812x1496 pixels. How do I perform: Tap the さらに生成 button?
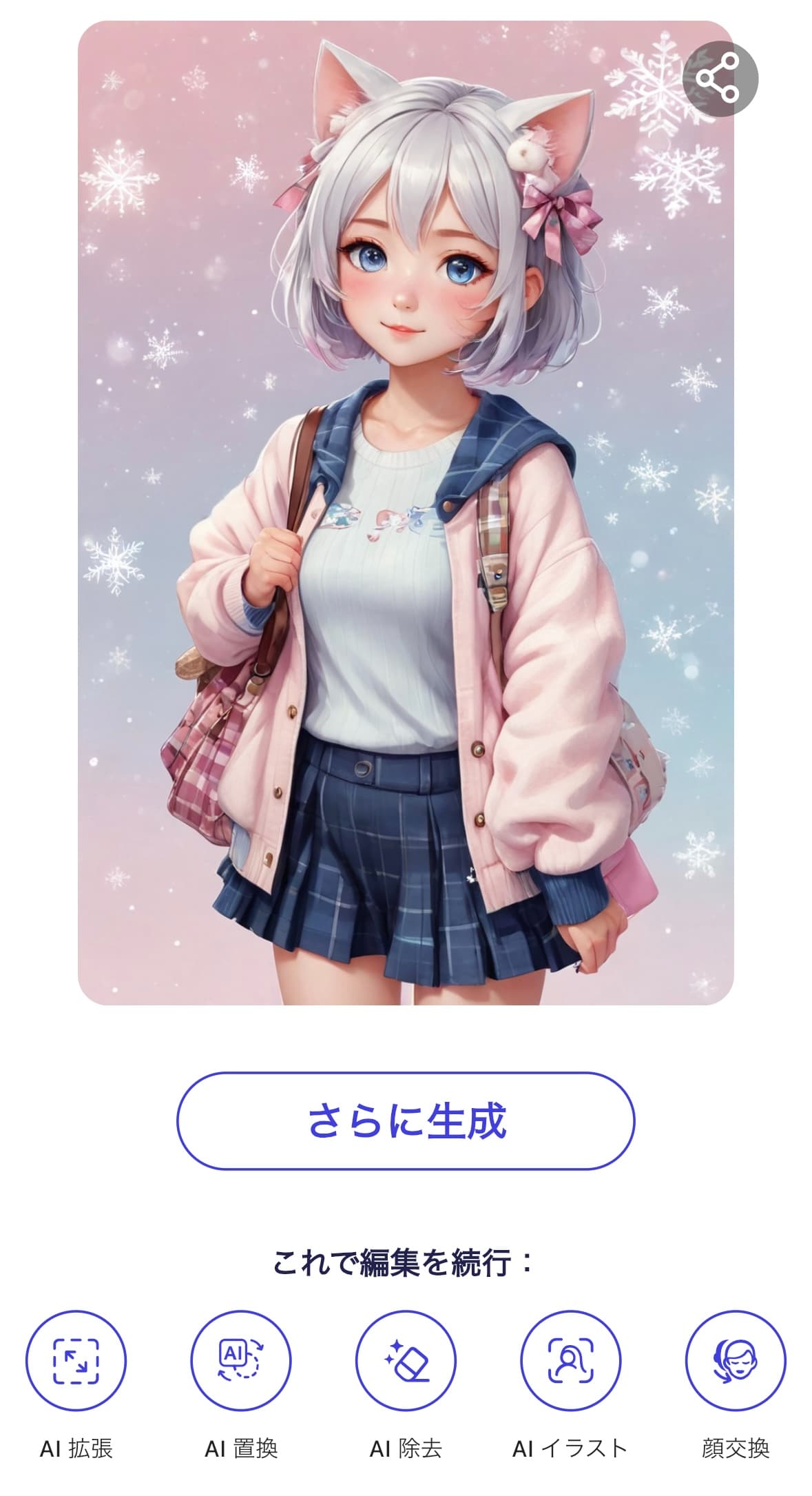coord(406,1121)
